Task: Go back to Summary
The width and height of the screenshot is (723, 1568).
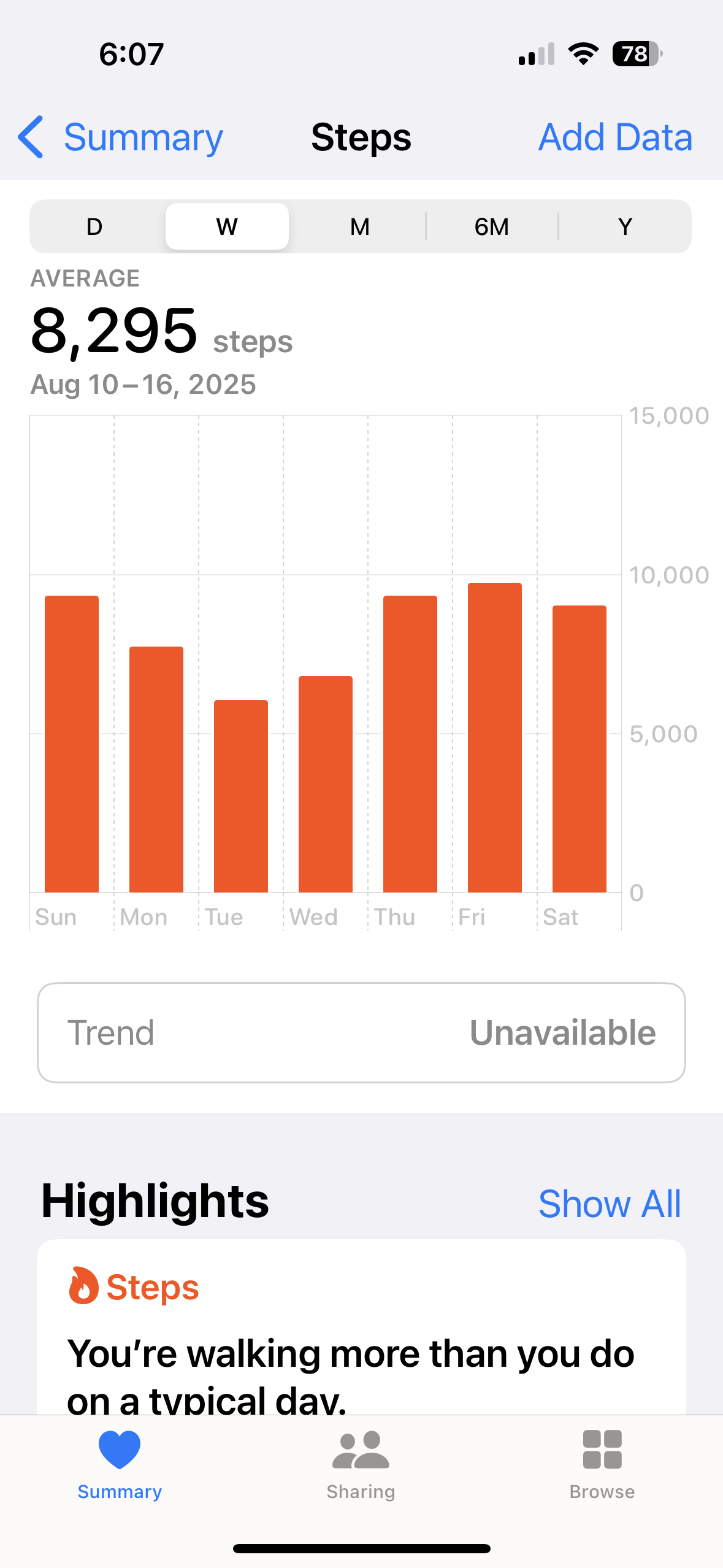Action: pos(121,137)
